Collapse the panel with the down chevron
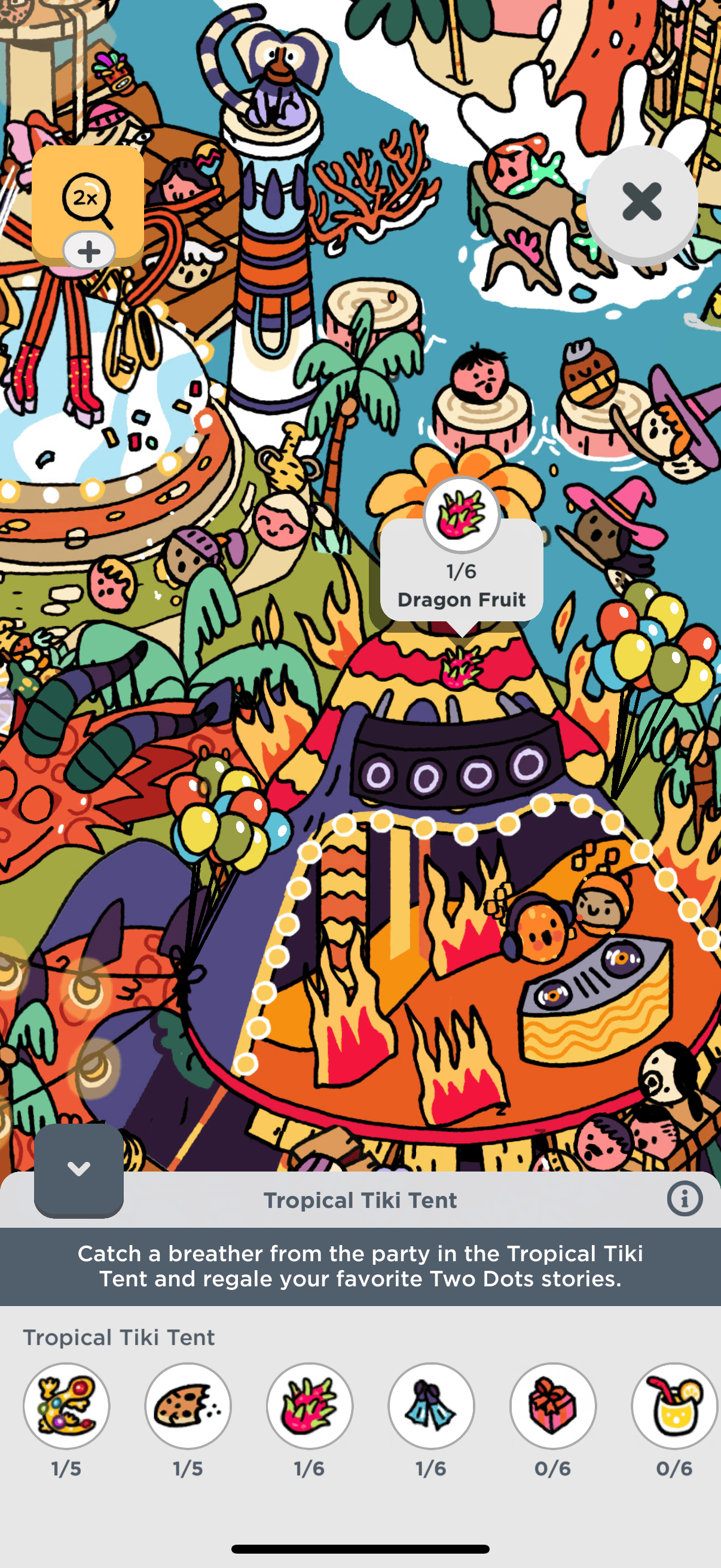The image size is (721, 1568). tap(79, 1169)
